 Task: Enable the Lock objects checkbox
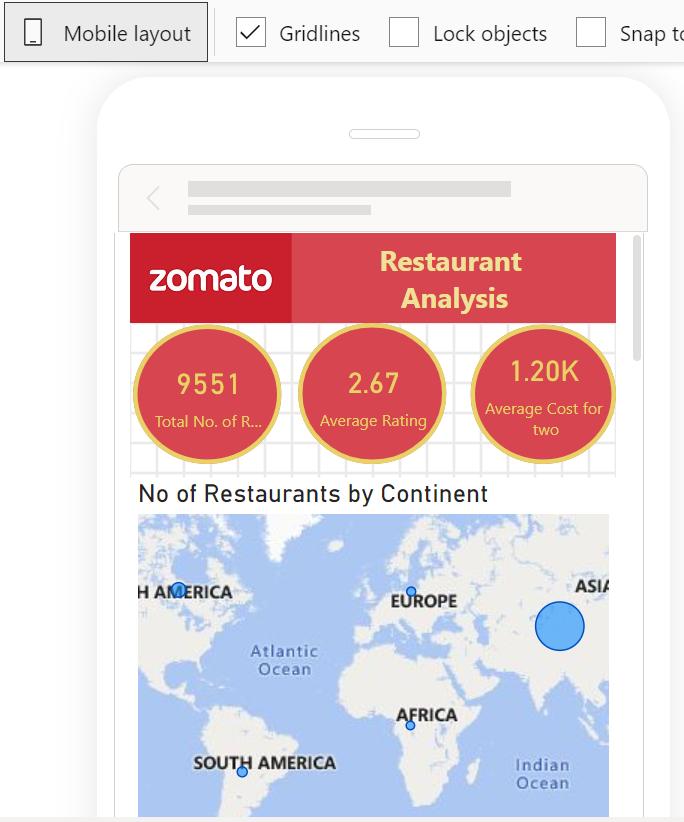404,33
